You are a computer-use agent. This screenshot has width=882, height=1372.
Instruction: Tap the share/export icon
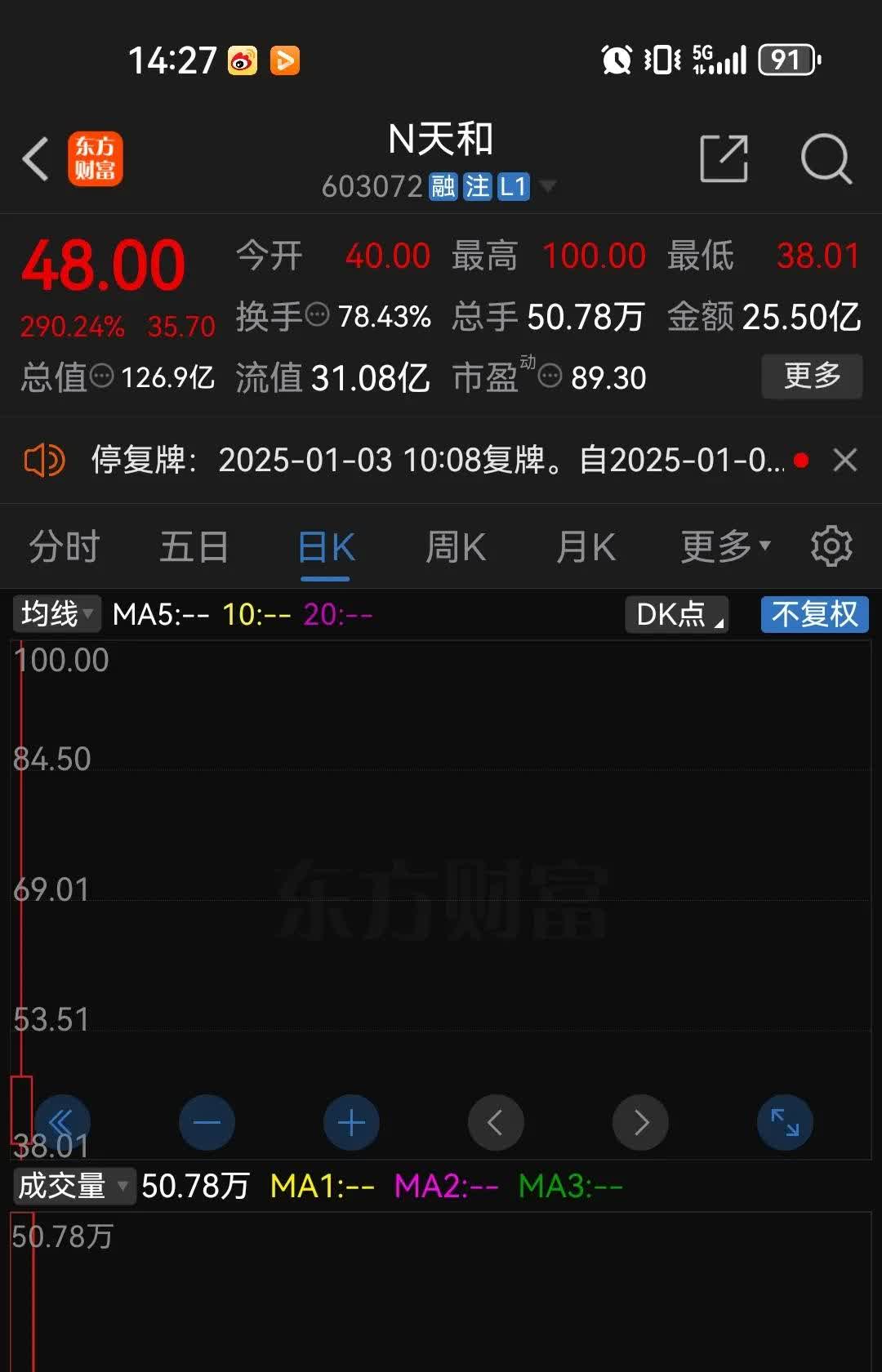click(722, 160)
